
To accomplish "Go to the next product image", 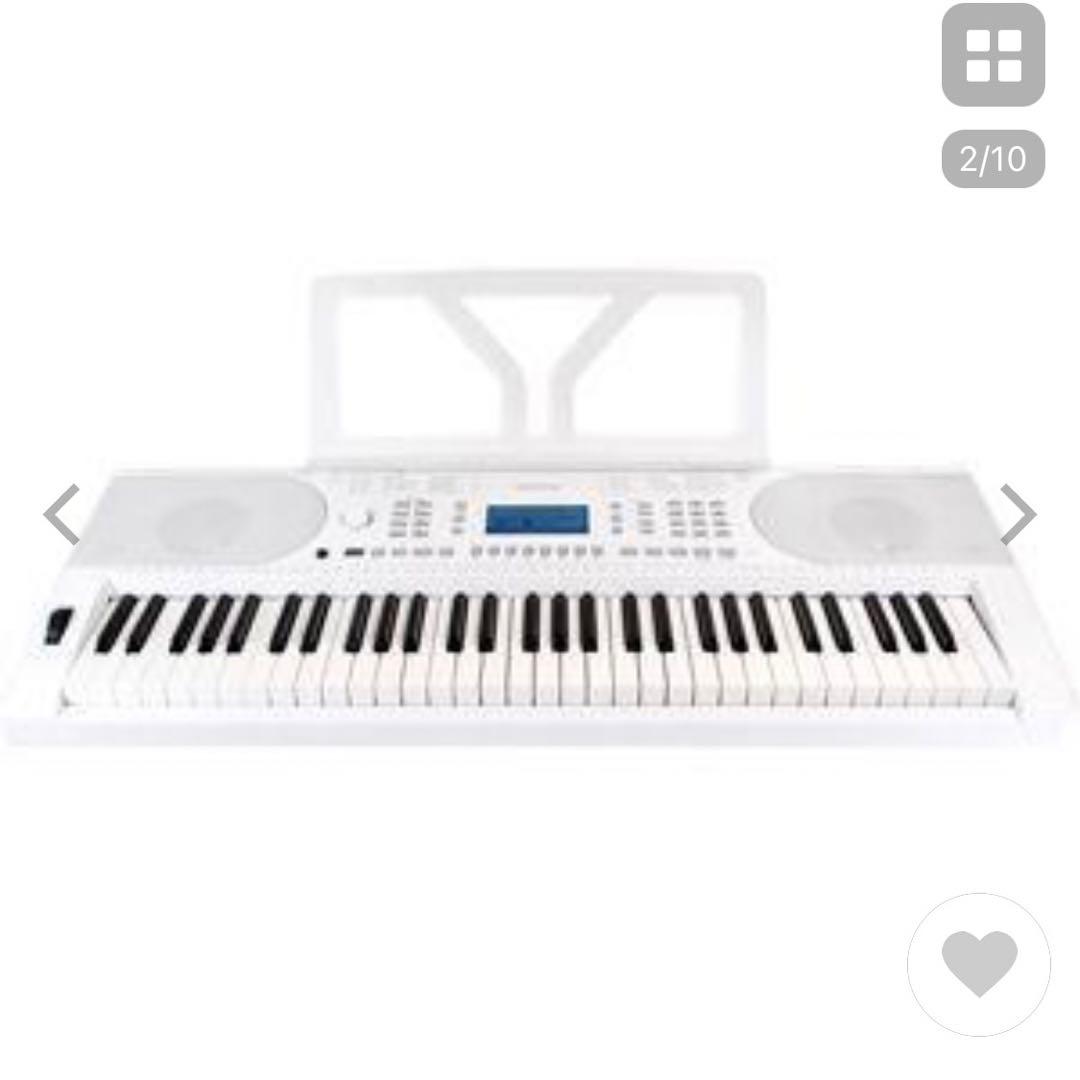I will point(1018,515).
